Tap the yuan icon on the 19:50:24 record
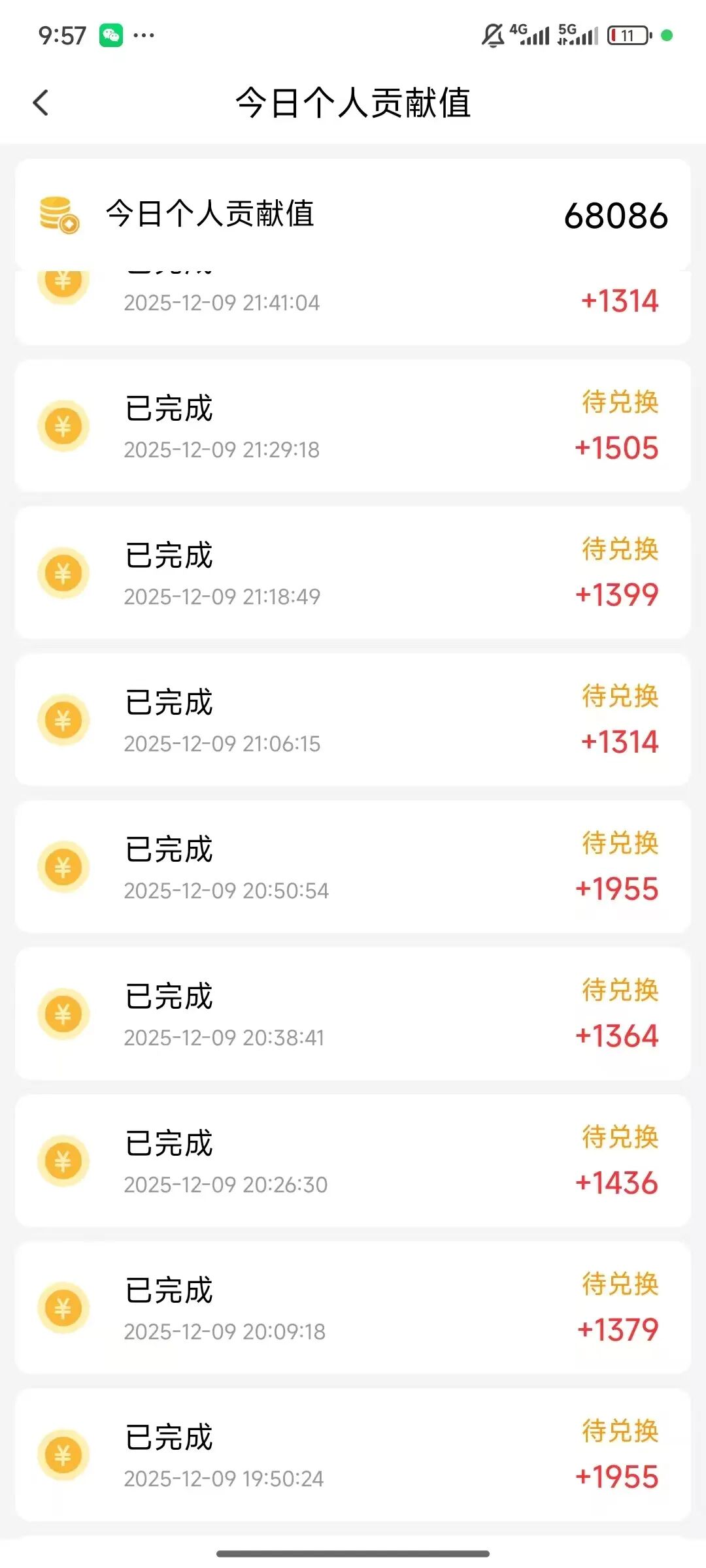The image size is (706, 1568). click(x=63, y=1456)
